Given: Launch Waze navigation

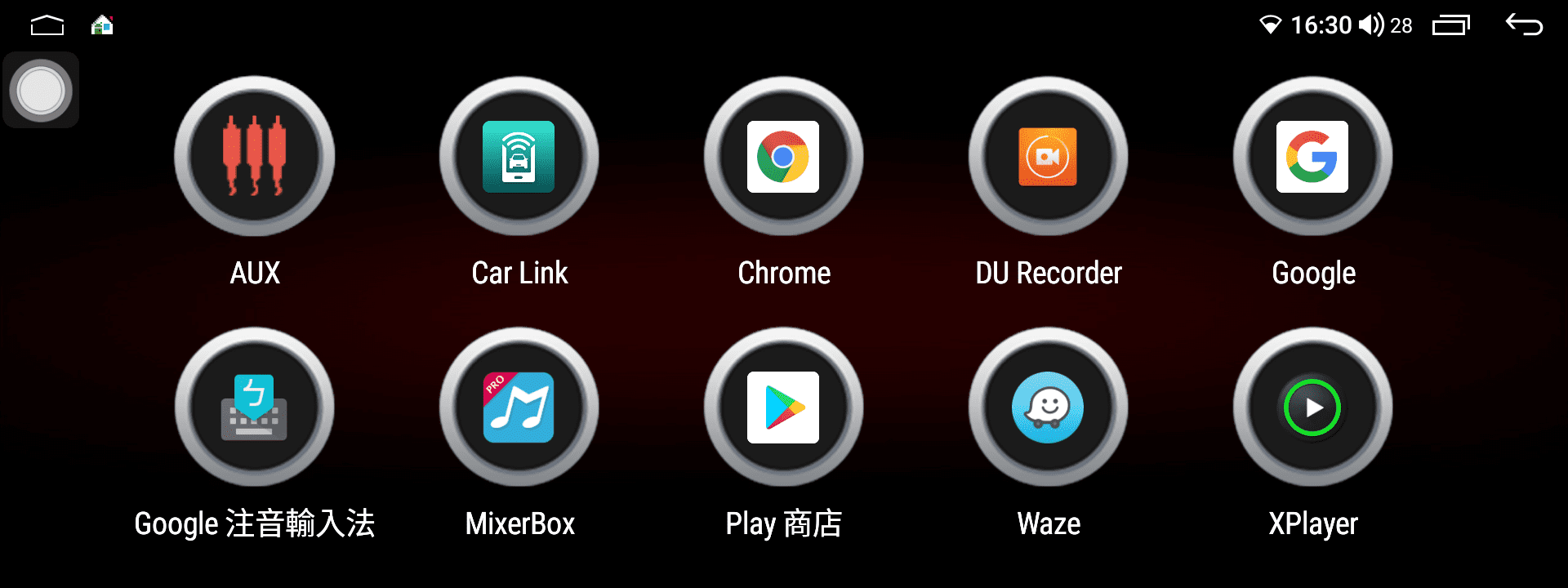Looking at the screenshot, I should click(1048, 408).
